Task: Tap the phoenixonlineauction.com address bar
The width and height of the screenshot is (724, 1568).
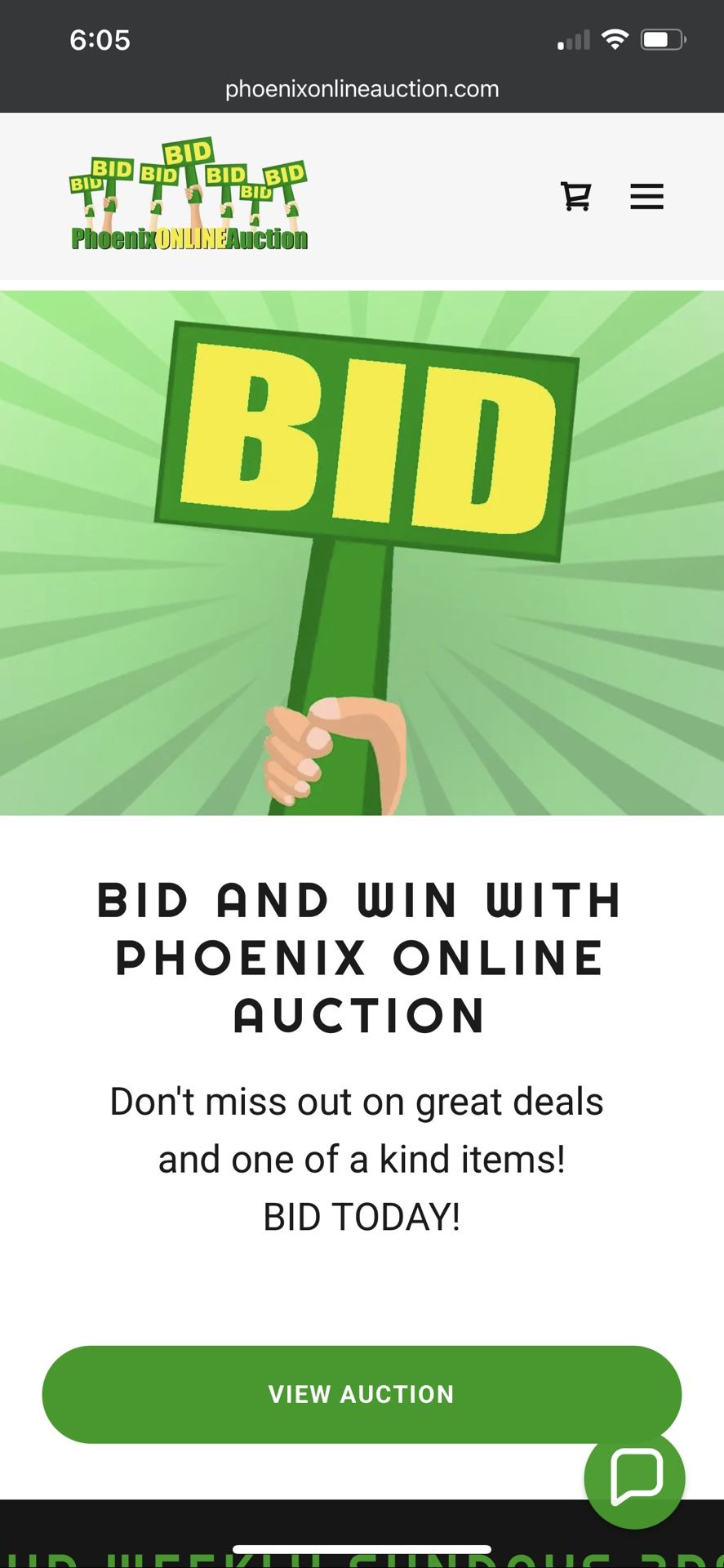Action: point(362,89)
